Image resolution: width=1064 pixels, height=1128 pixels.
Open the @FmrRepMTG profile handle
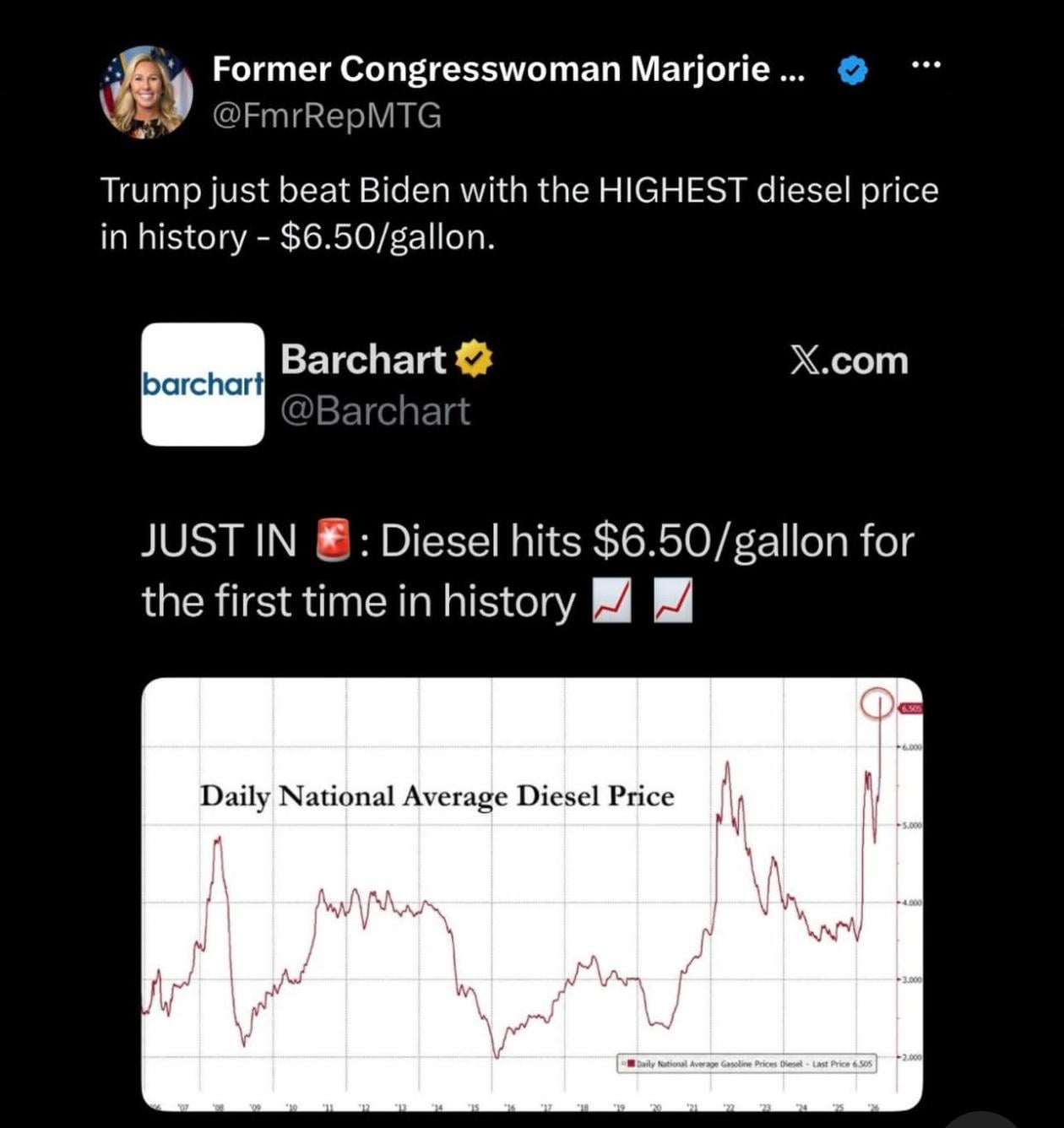327,115
